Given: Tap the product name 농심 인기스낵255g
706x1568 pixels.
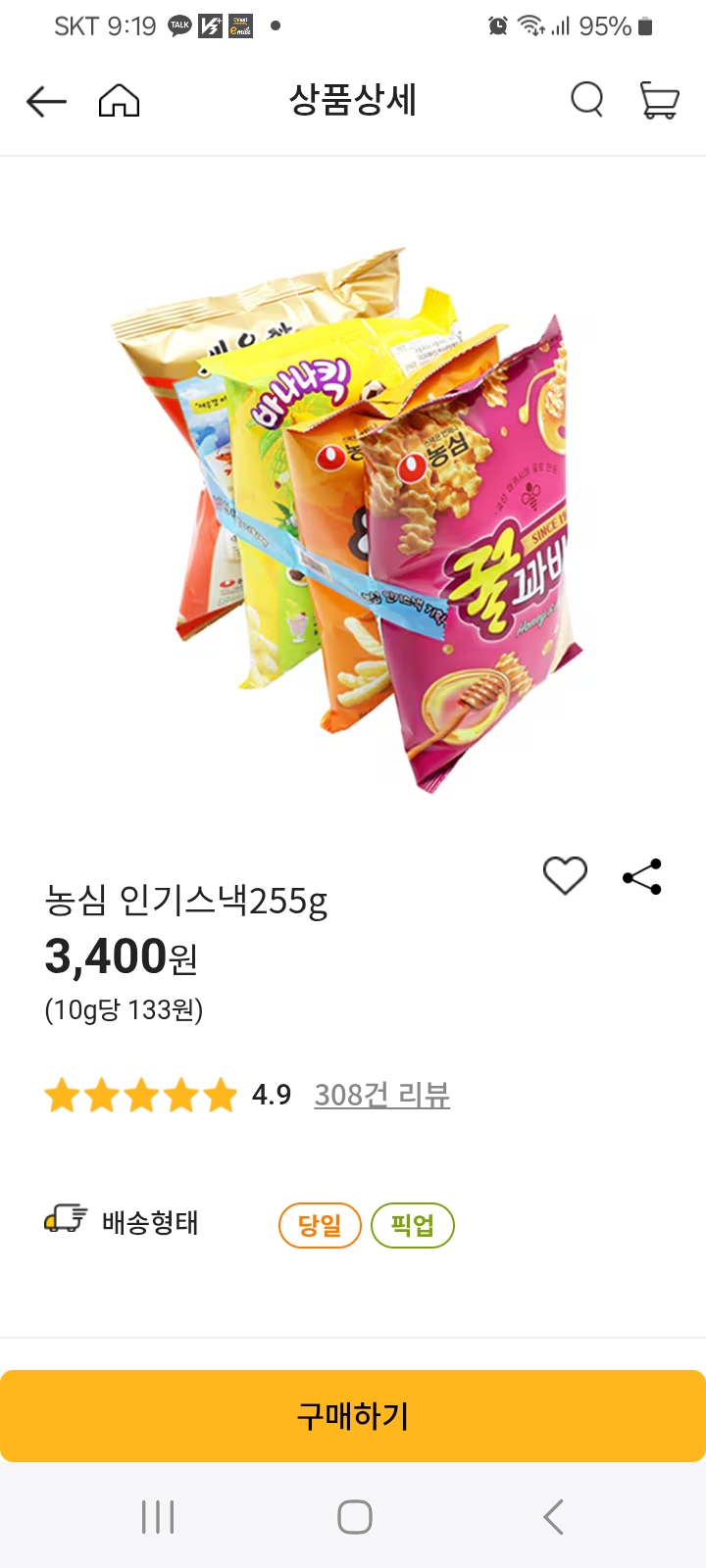Looking at the screenshot, I should 188,903.
